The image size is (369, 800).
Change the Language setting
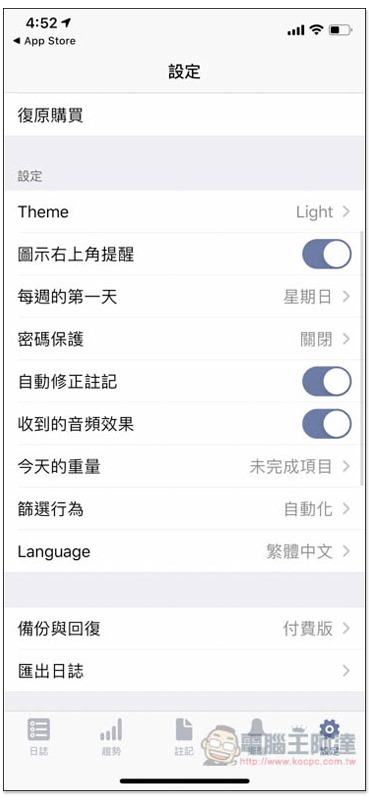[x=184, y=551]
